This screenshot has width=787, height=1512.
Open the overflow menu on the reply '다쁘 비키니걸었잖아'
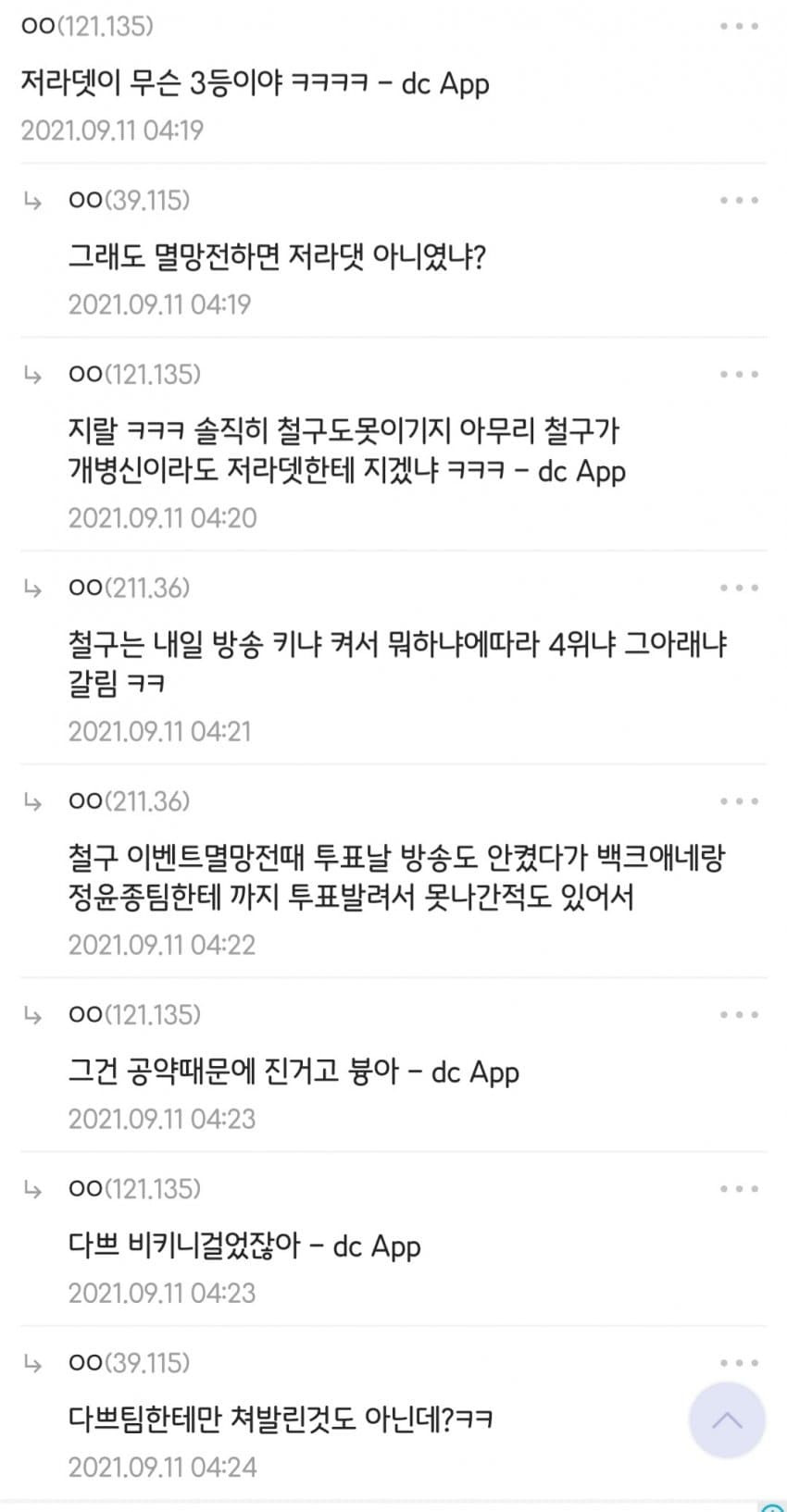[739, 1189]
